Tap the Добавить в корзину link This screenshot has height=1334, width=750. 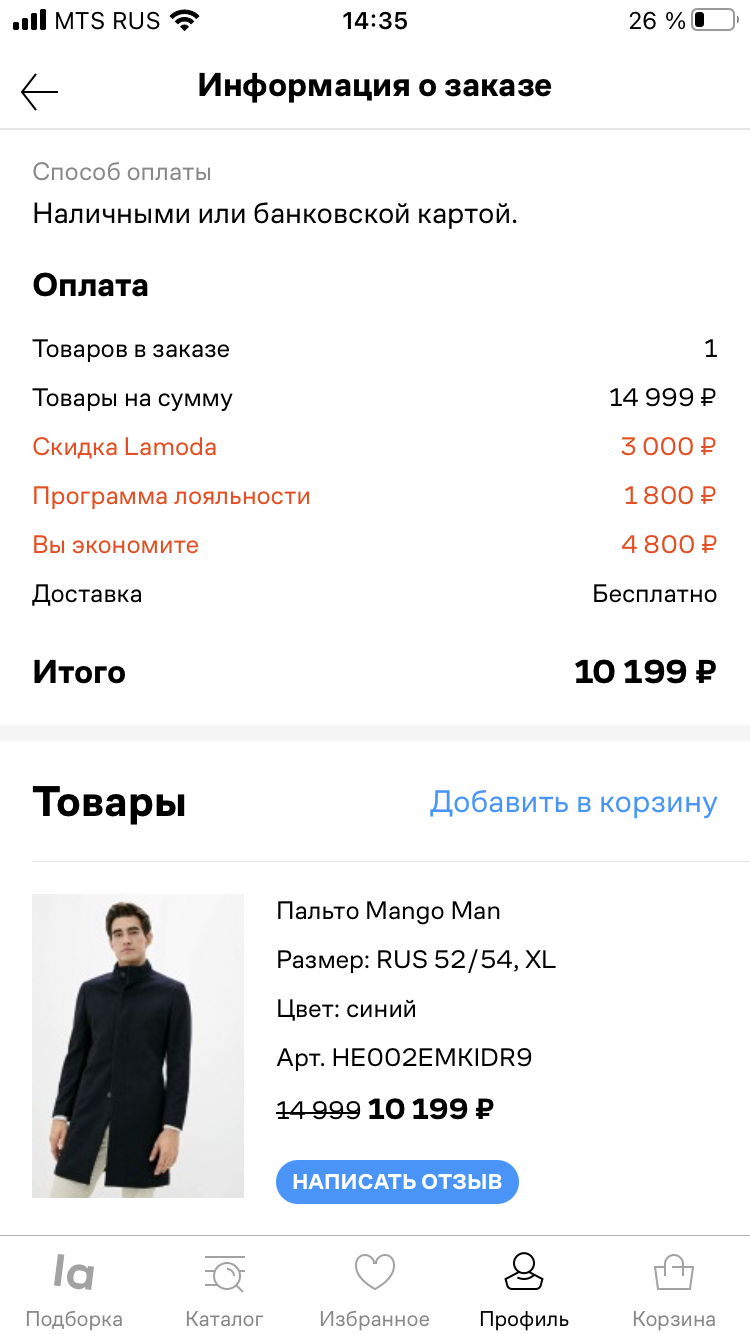pos(574,802)
